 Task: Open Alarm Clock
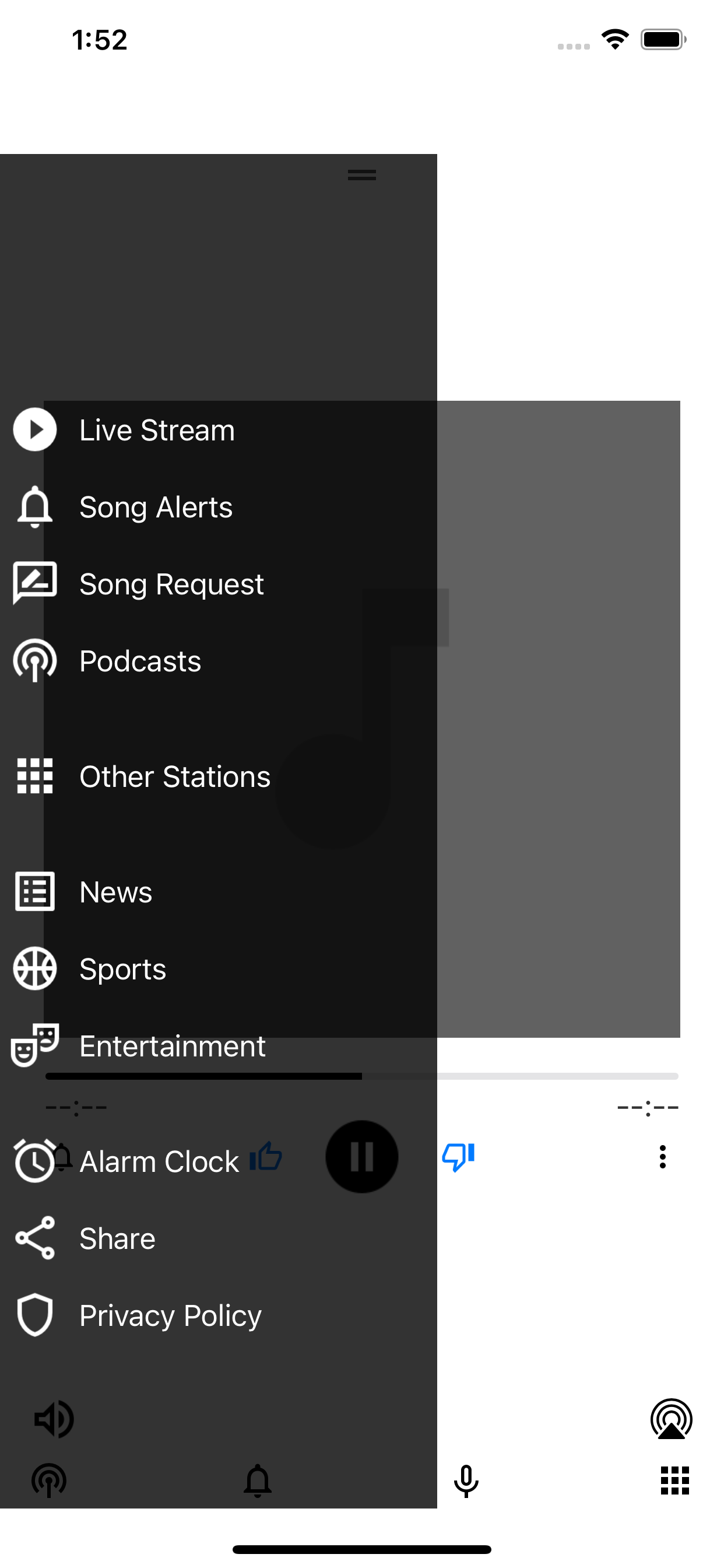[x=219, y=1161]
